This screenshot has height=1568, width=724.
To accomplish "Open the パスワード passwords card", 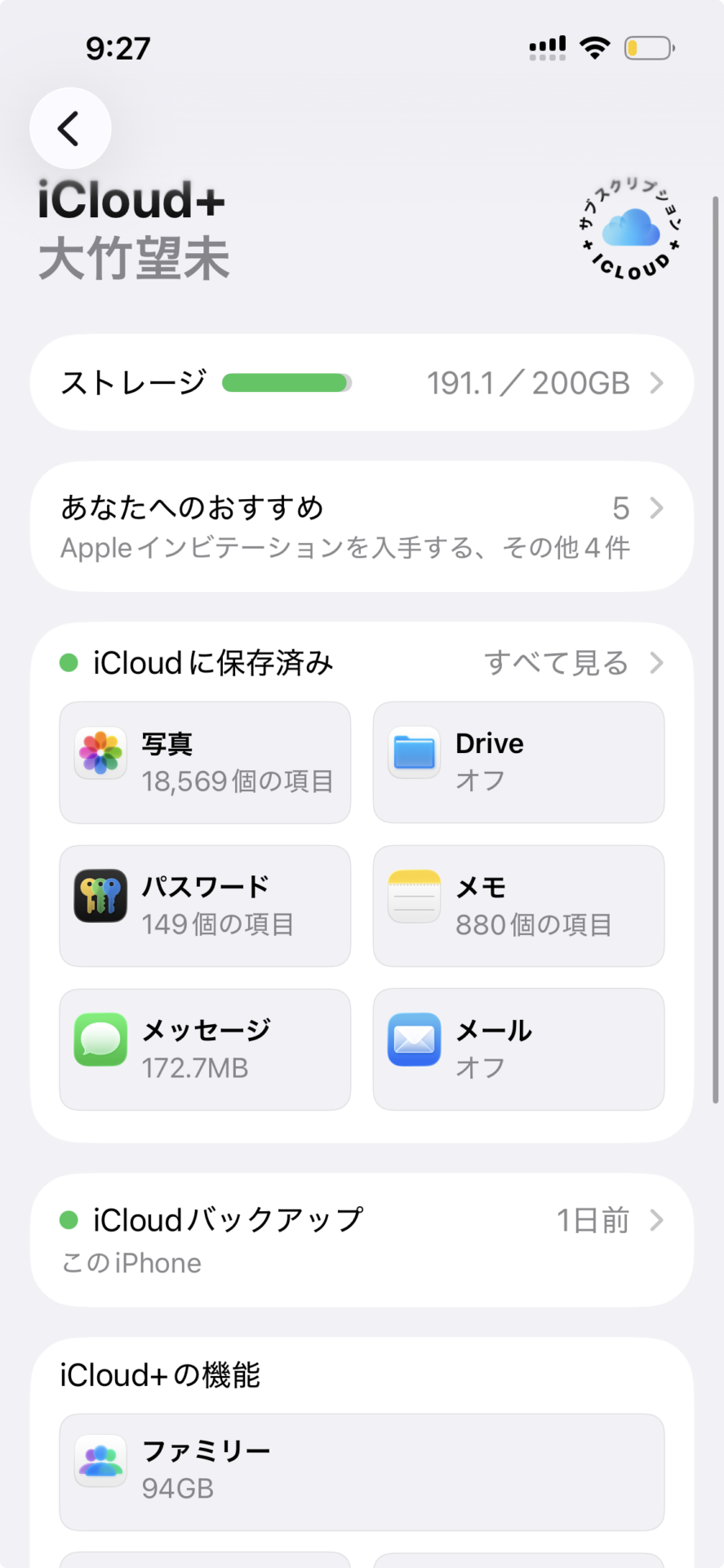I will [x=205, y=906].
